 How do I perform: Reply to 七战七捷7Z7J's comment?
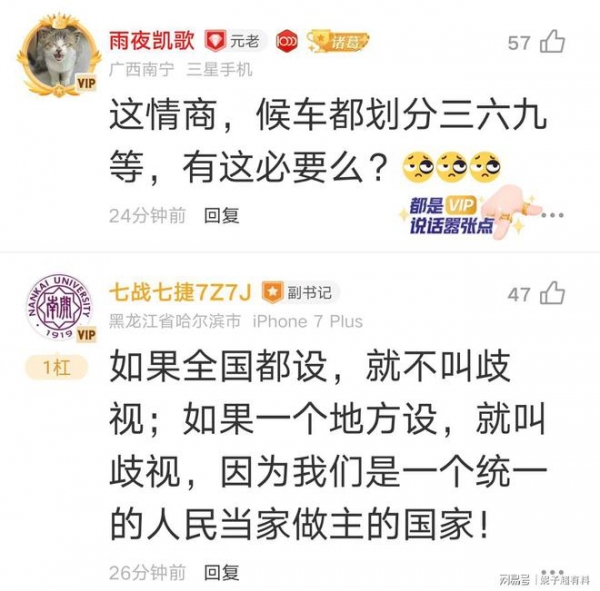pyautogui.click(x=222, y=573)
